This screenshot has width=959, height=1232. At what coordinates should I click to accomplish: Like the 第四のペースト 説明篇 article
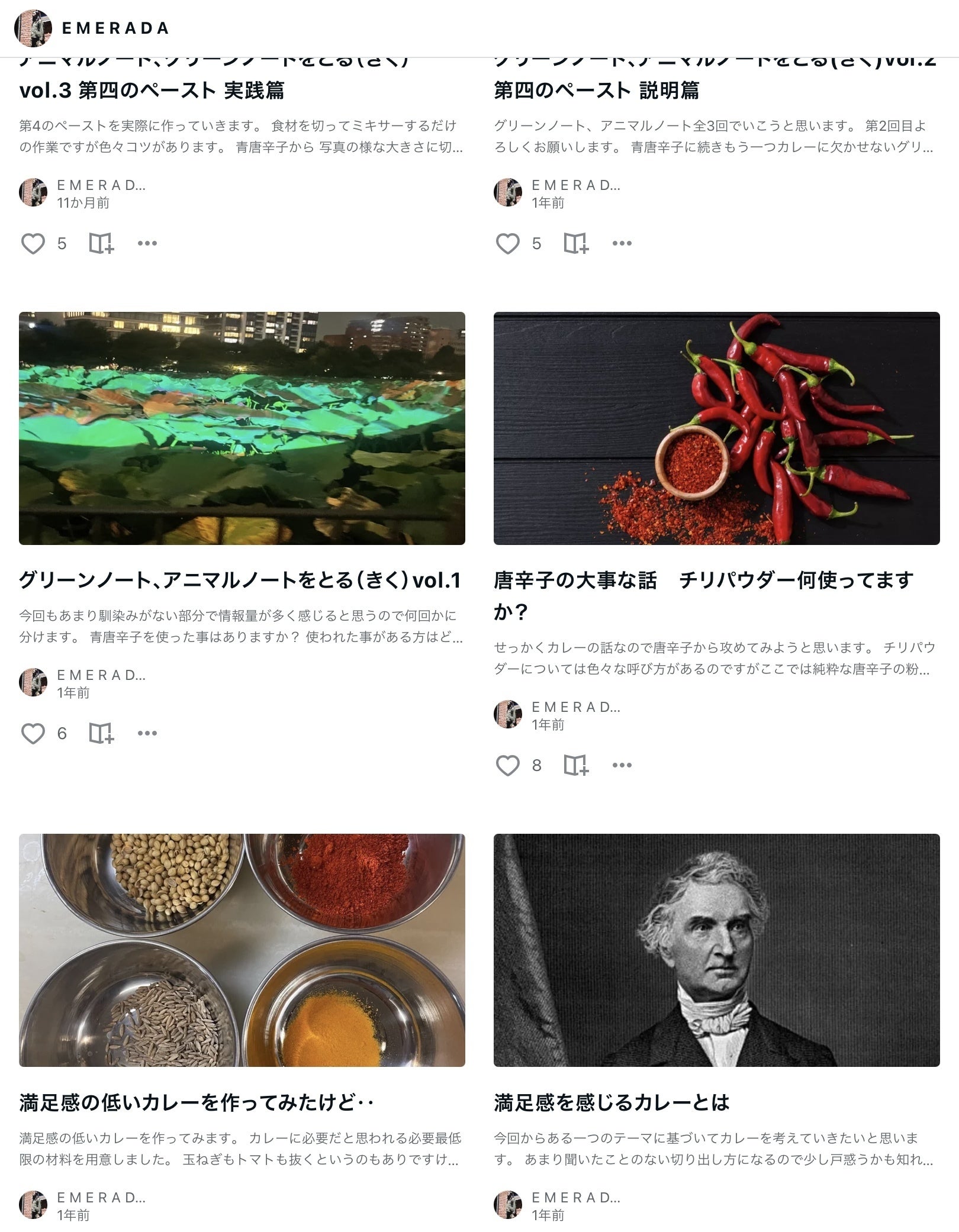click(x=508, y=243)
